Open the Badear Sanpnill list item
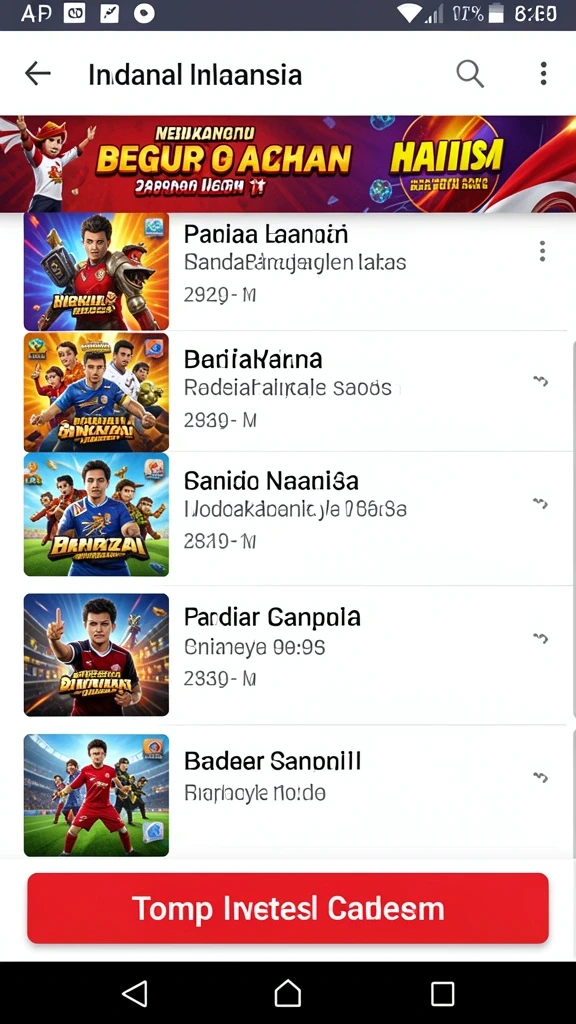Viewport: 576px width, 1024px height. click(x=288, y=794)
